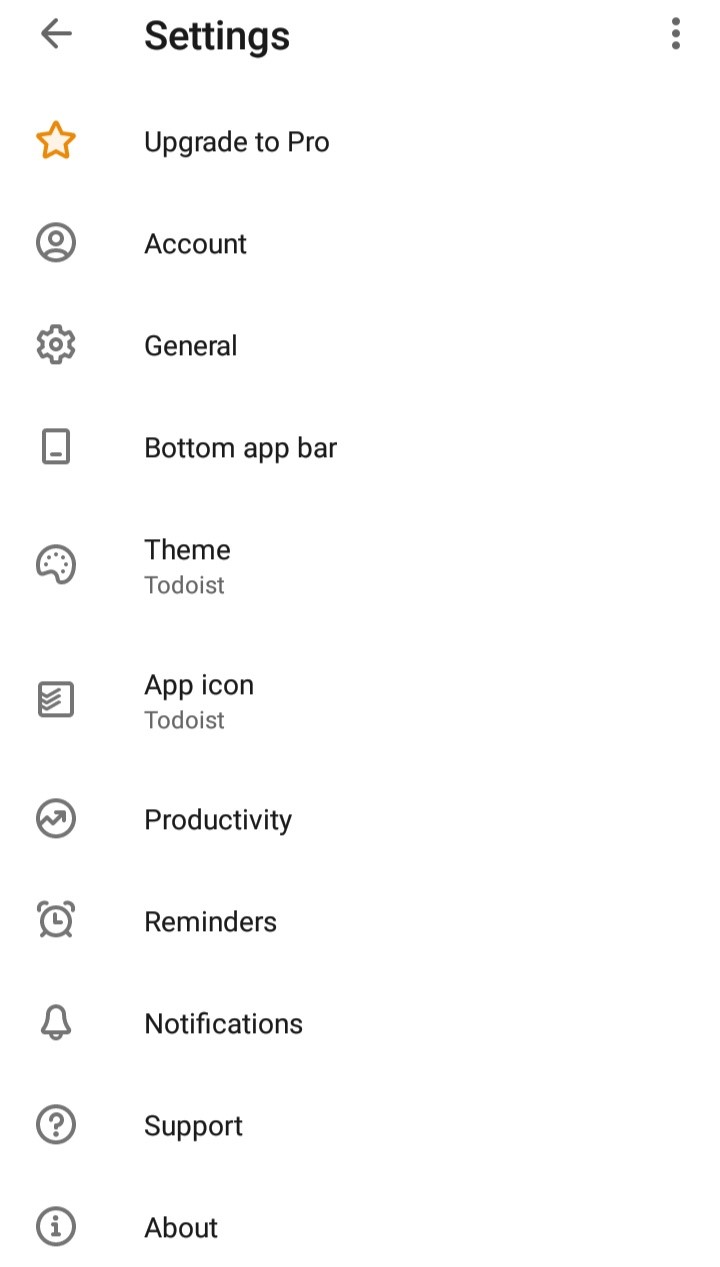Open Bottom app bar settings
The height and width of the screenshot is (1267, 720).
point(360,448)
